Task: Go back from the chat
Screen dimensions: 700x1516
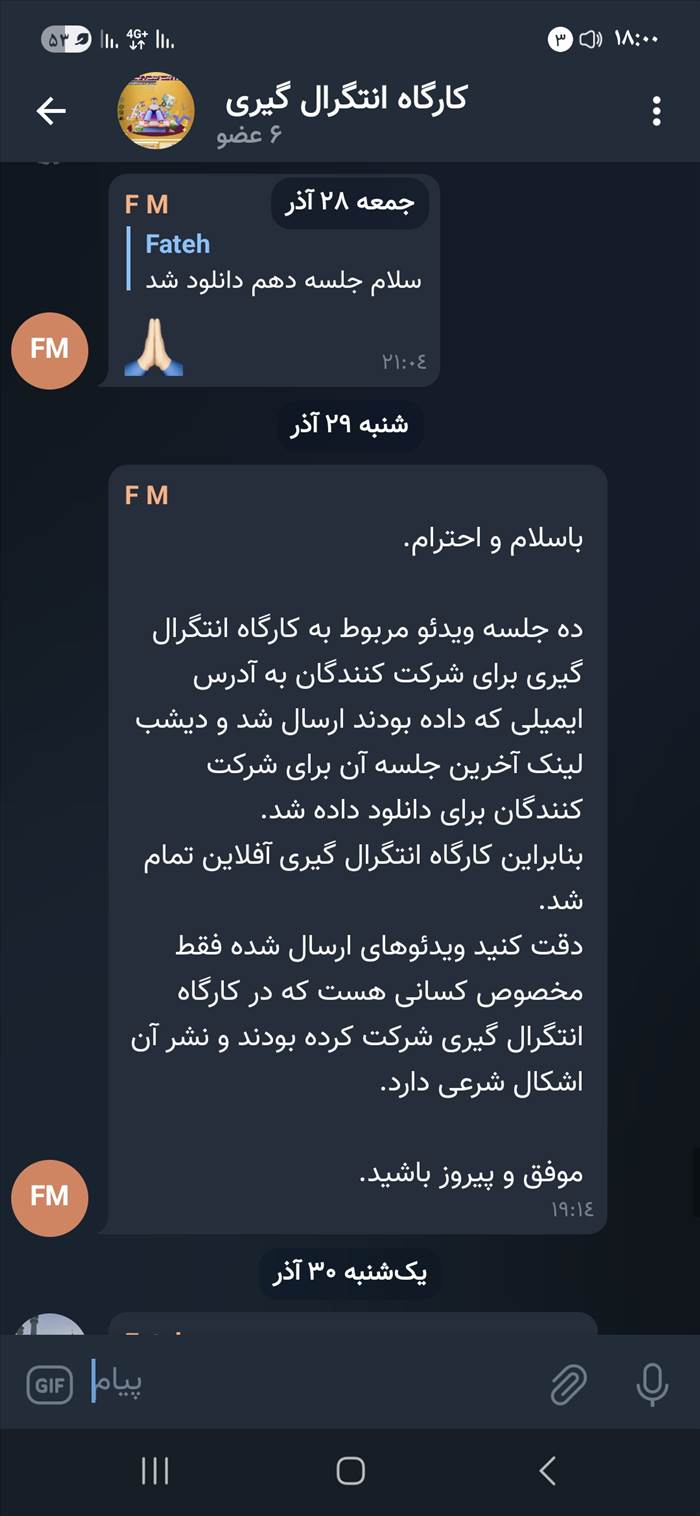Action: click(51, 111)
